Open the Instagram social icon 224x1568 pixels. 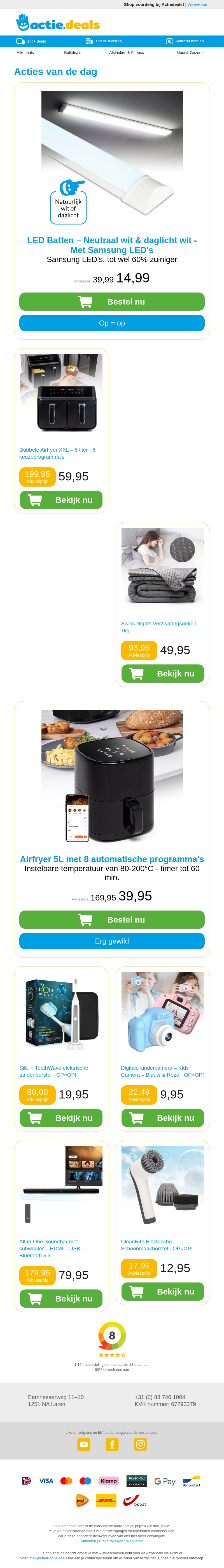click(x=141, y=1444)
